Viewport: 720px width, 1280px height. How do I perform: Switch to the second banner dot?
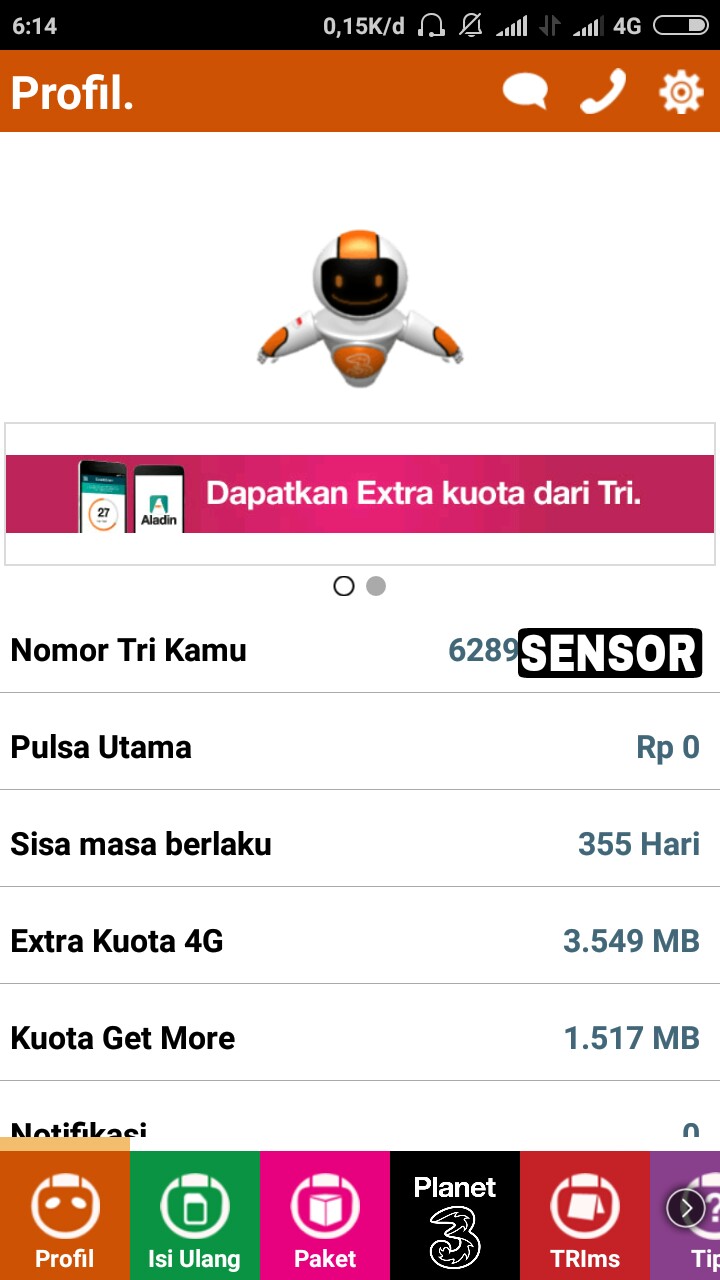click(376, 586)
